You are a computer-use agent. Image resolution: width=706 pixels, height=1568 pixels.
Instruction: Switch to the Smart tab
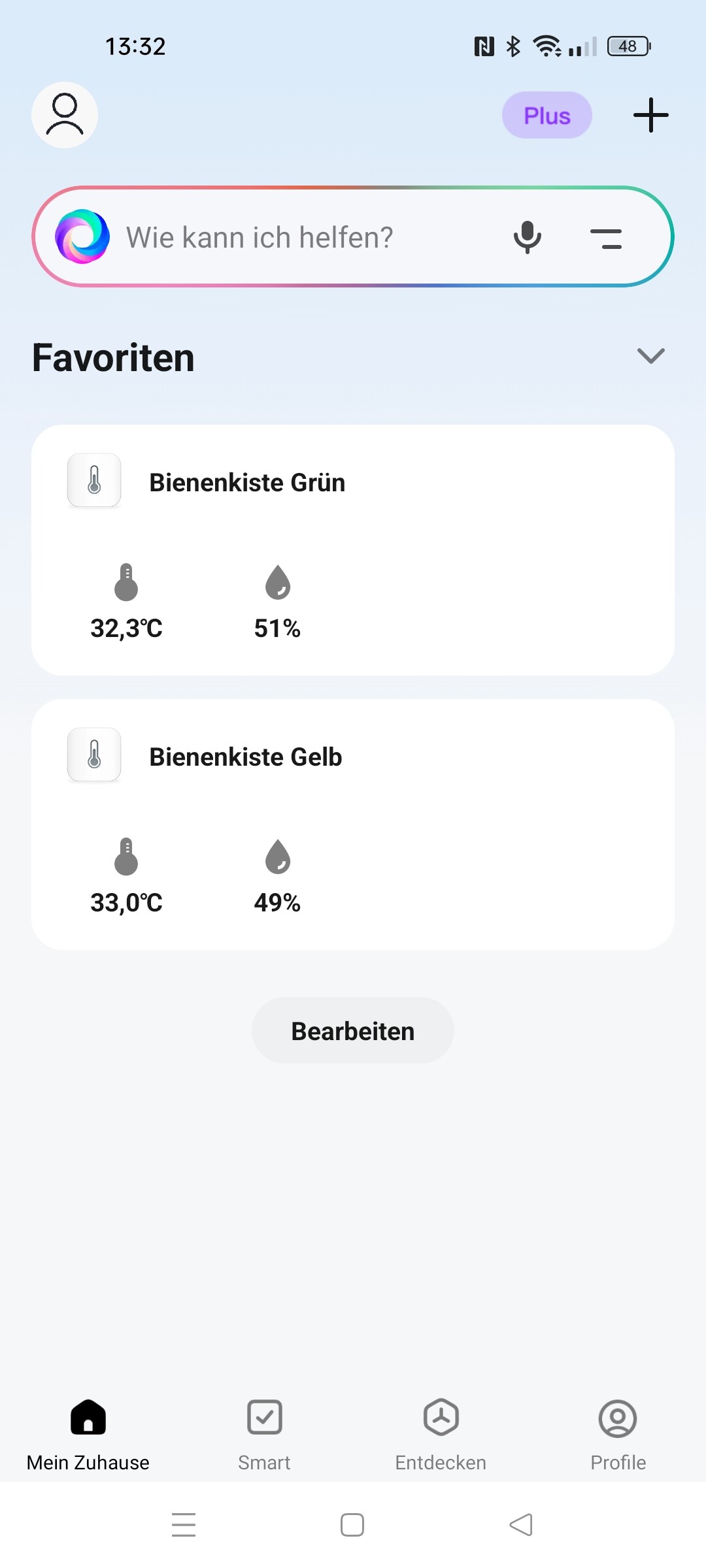tap(264, 1435)
